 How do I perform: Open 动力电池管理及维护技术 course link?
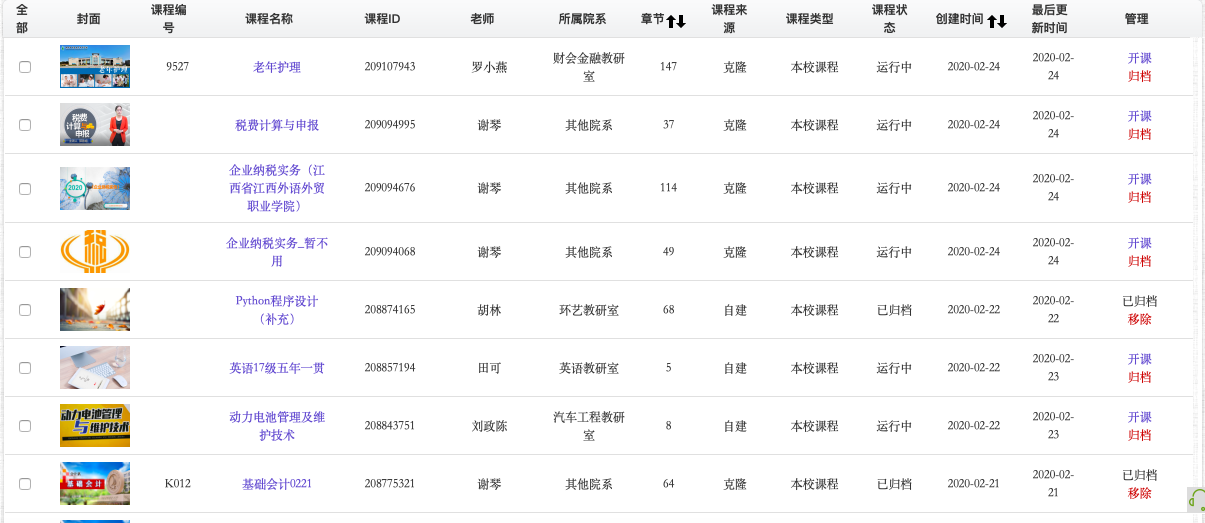(277, 426)
